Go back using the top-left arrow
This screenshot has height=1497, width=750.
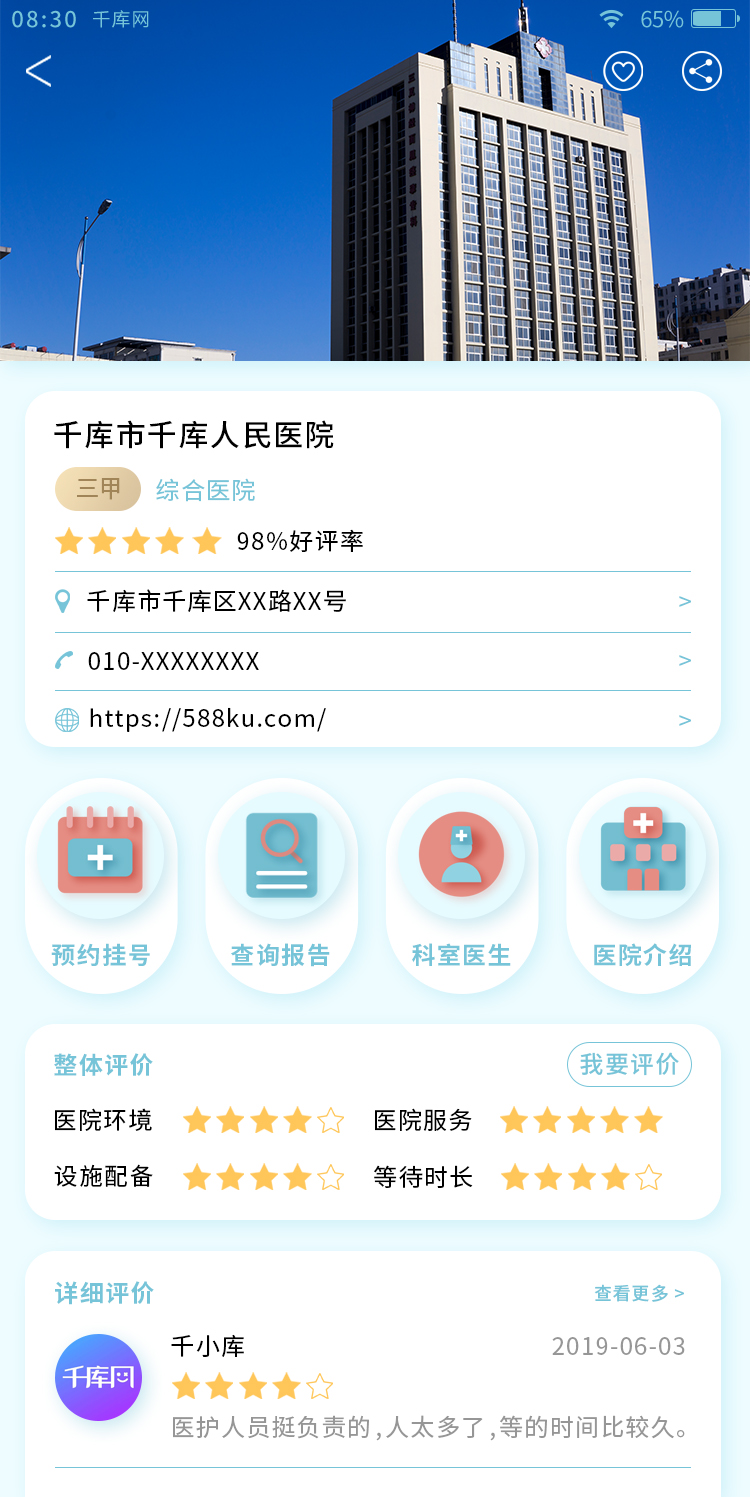(x=38, y=71)
